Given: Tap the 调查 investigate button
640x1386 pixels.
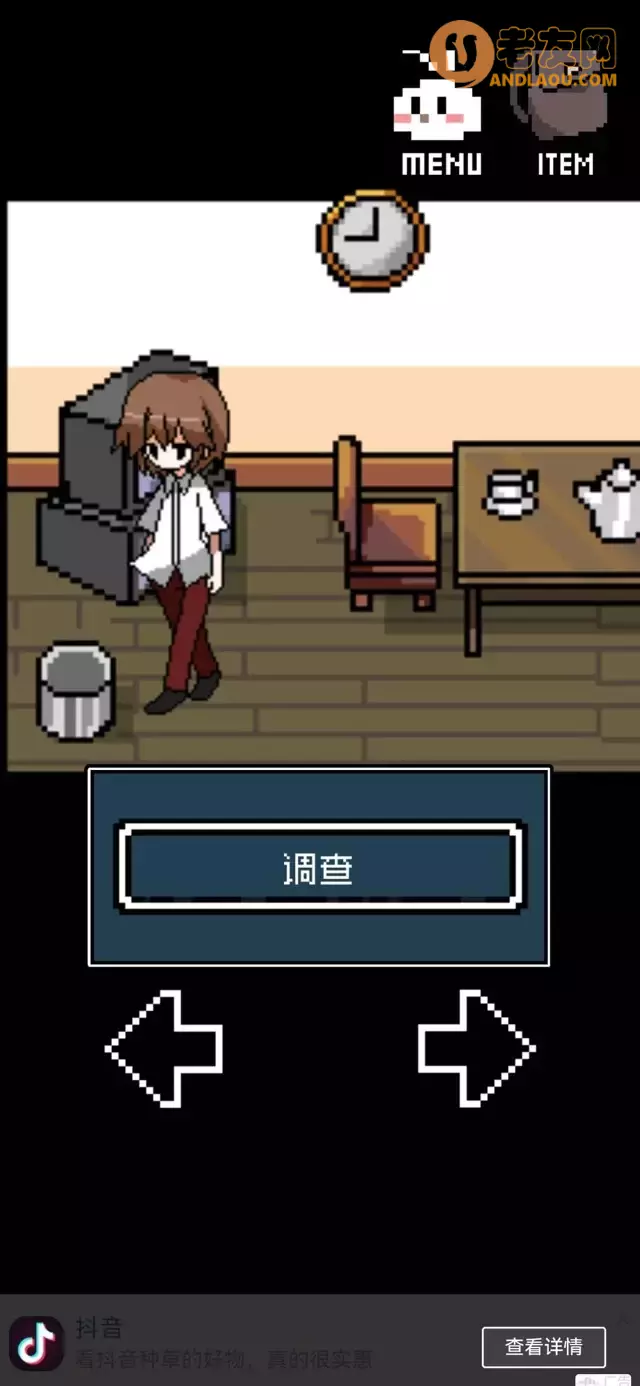Looking at the screenshot, I should (x=319, y=867).
